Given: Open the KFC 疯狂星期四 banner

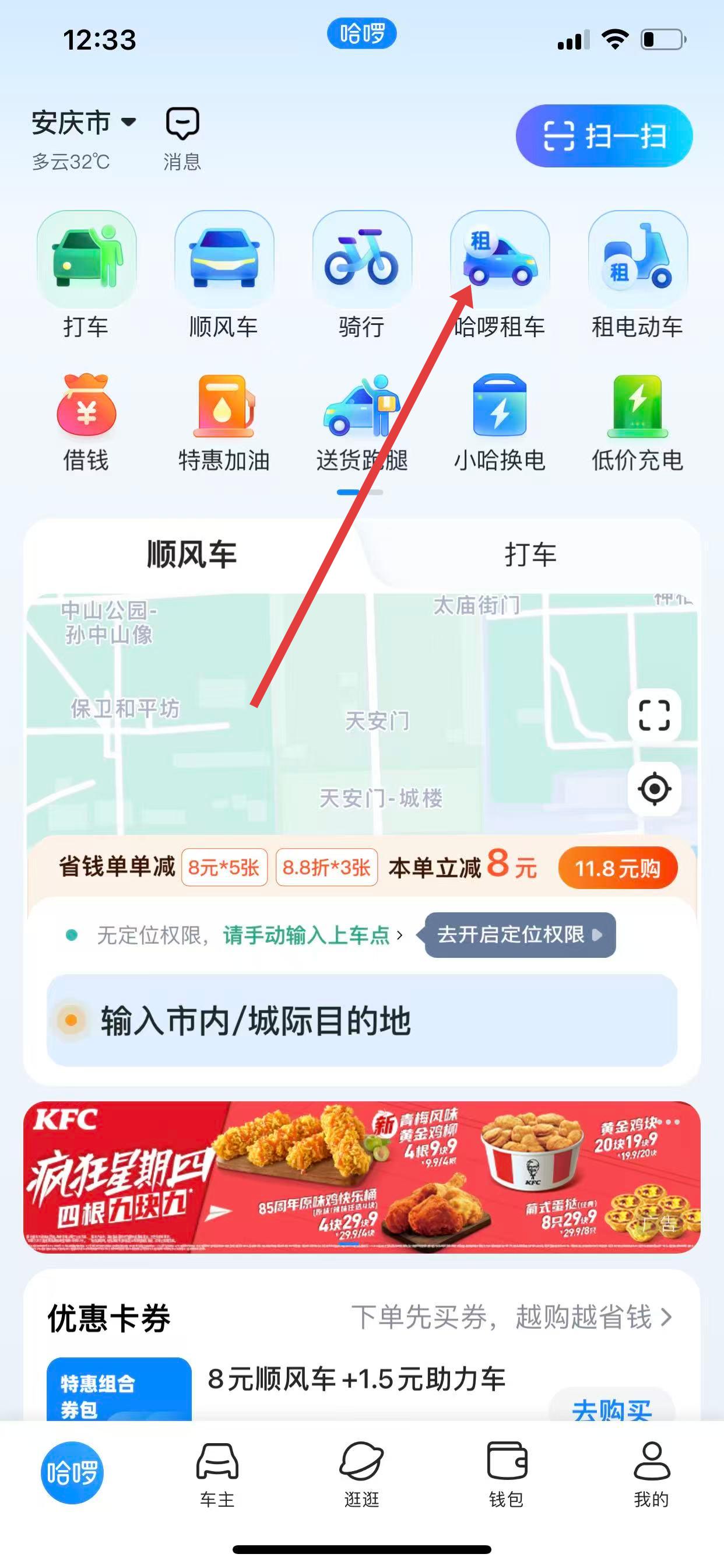Looking at the screenshot, I should pos(362,1177).
